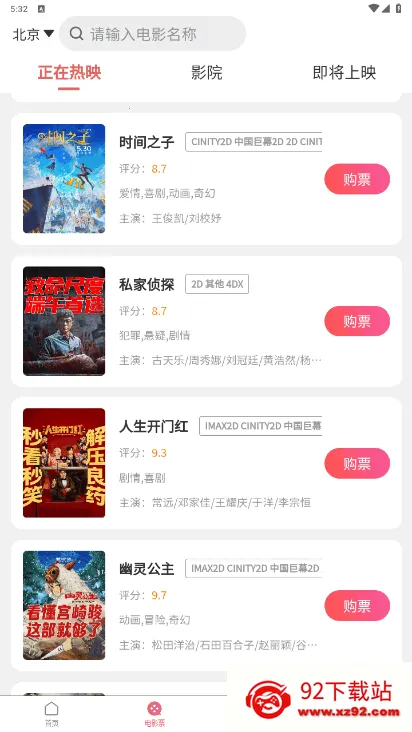Screen dimensions: 412x732
Task: Switch to the 影院 tab
Action: coord(207,72)
